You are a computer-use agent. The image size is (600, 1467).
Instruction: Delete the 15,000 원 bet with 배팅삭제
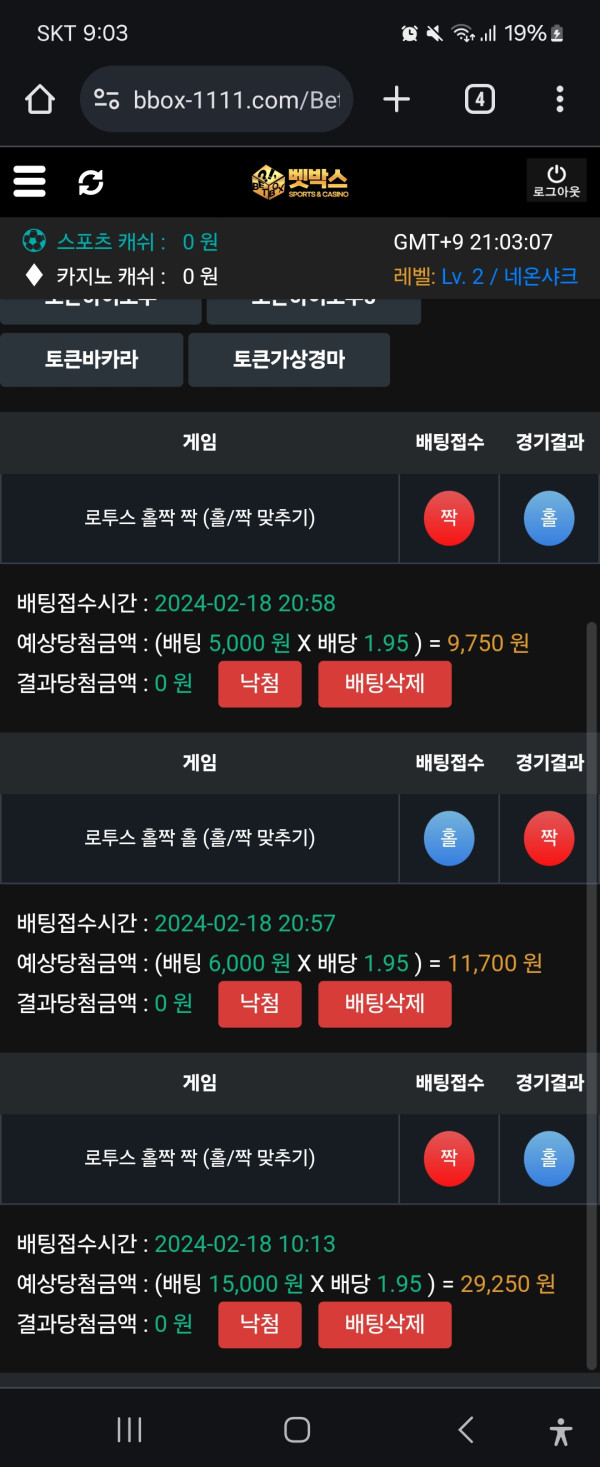click(385, 1324)
